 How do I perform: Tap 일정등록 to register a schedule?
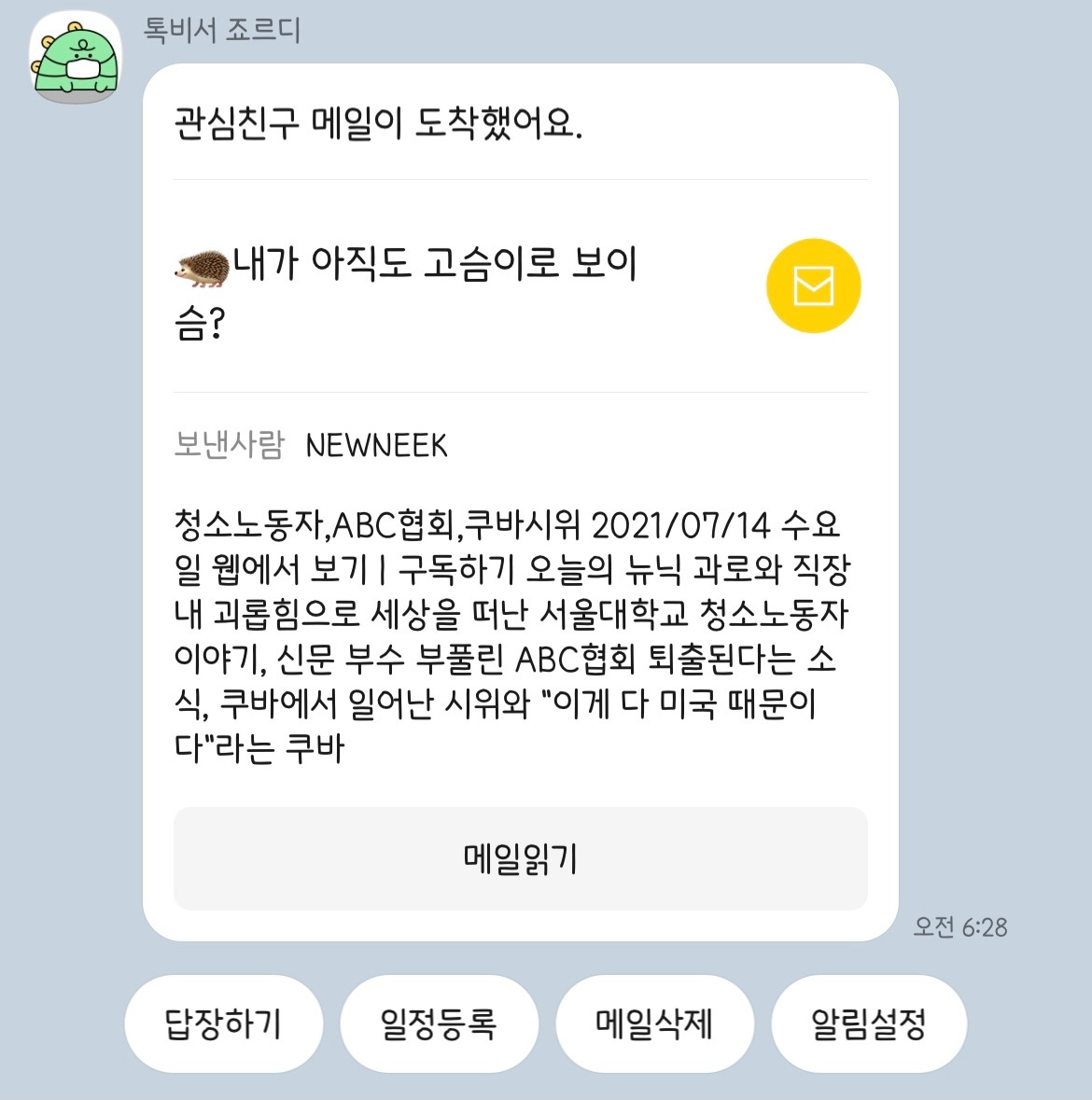(x=439, y=1023)
